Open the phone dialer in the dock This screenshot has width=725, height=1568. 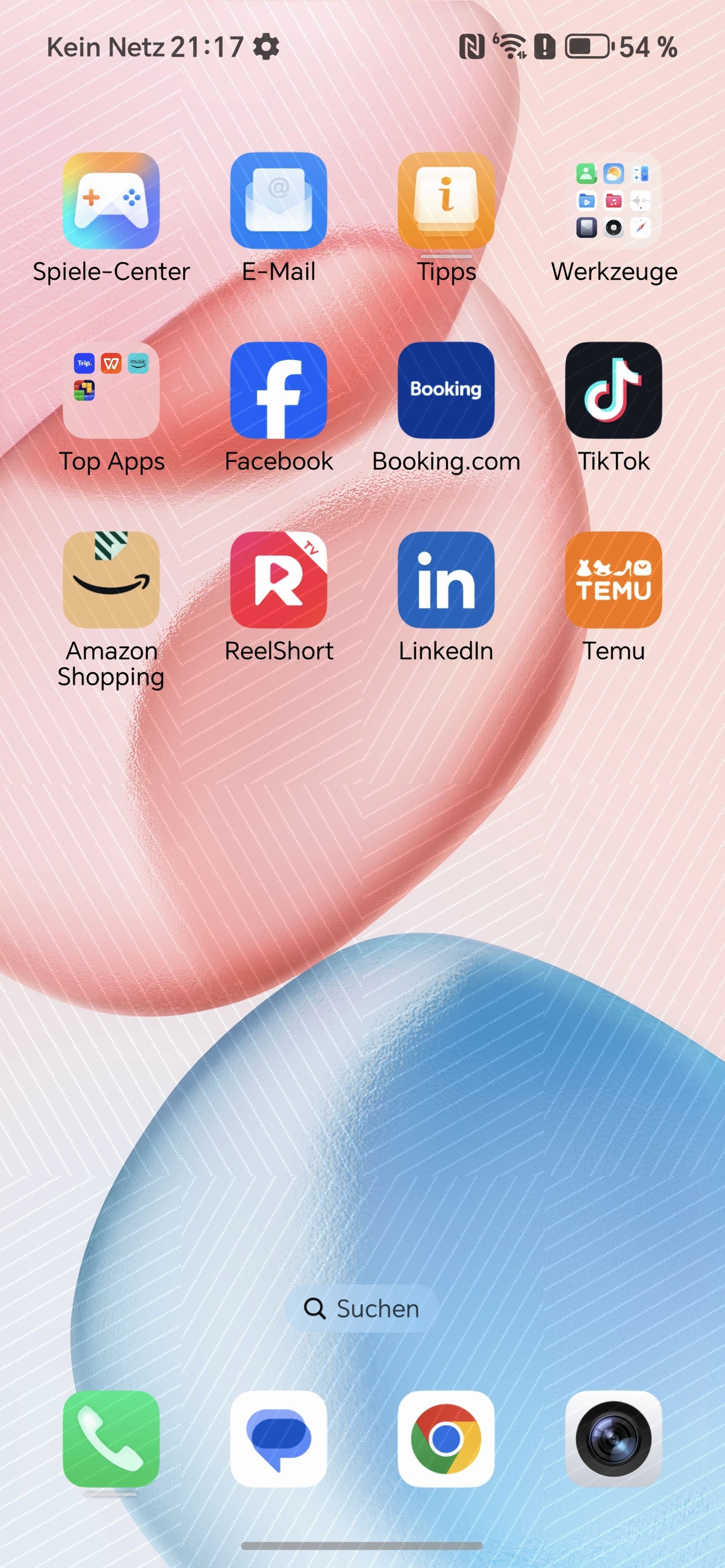click(111, 1439)
